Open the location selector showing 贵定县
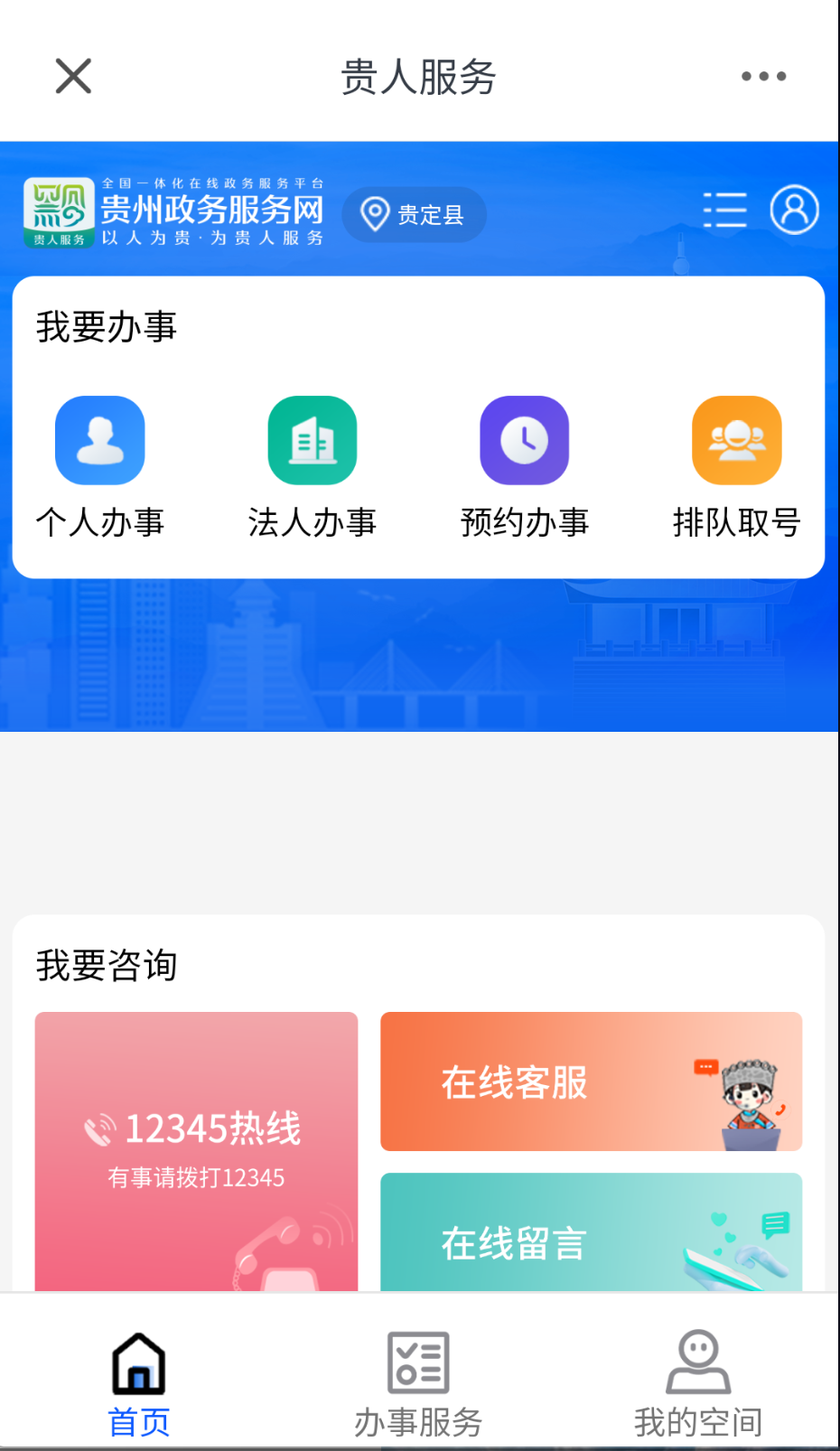 (414, 214)
